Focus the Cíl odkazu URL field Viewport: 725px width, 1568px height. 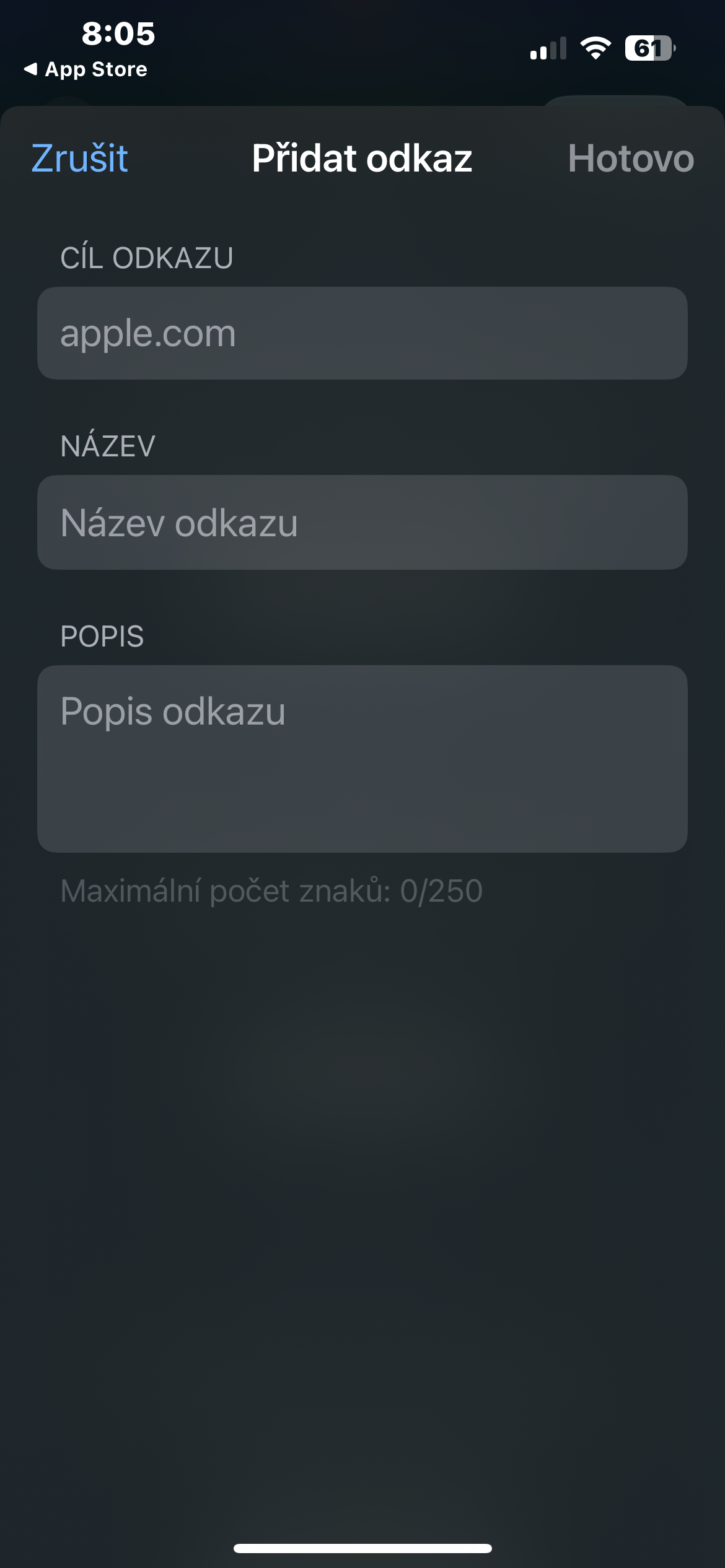[x=362, y=333]
